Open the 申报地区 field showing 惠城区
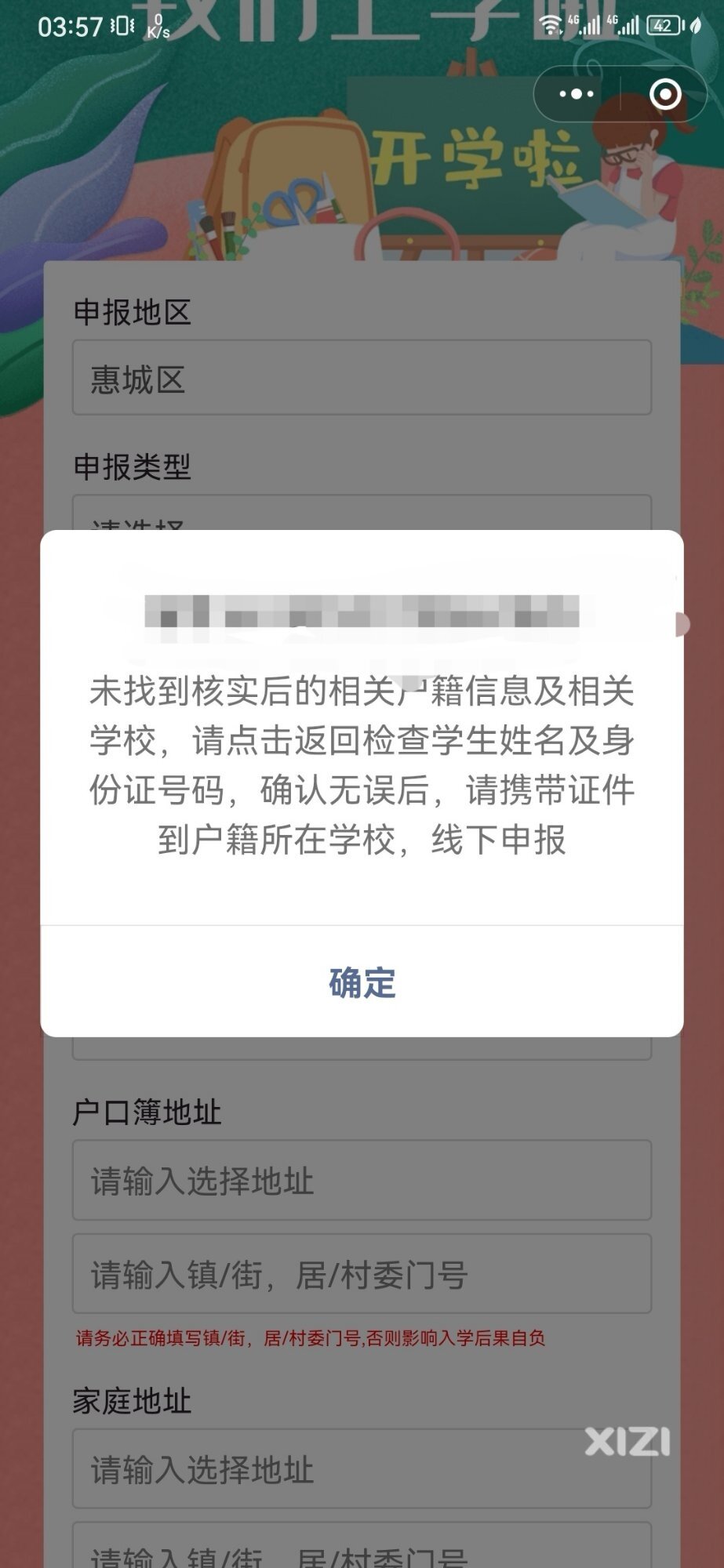The height and width of the screenshot is (1568, 724). 362,378
